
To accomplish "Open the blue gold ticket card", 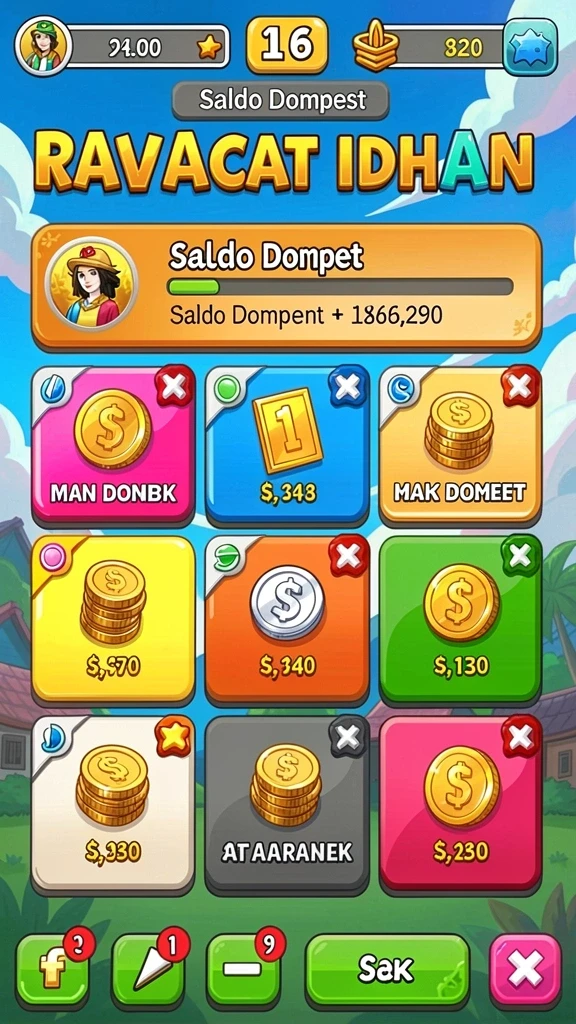I will tap(287, 446).
